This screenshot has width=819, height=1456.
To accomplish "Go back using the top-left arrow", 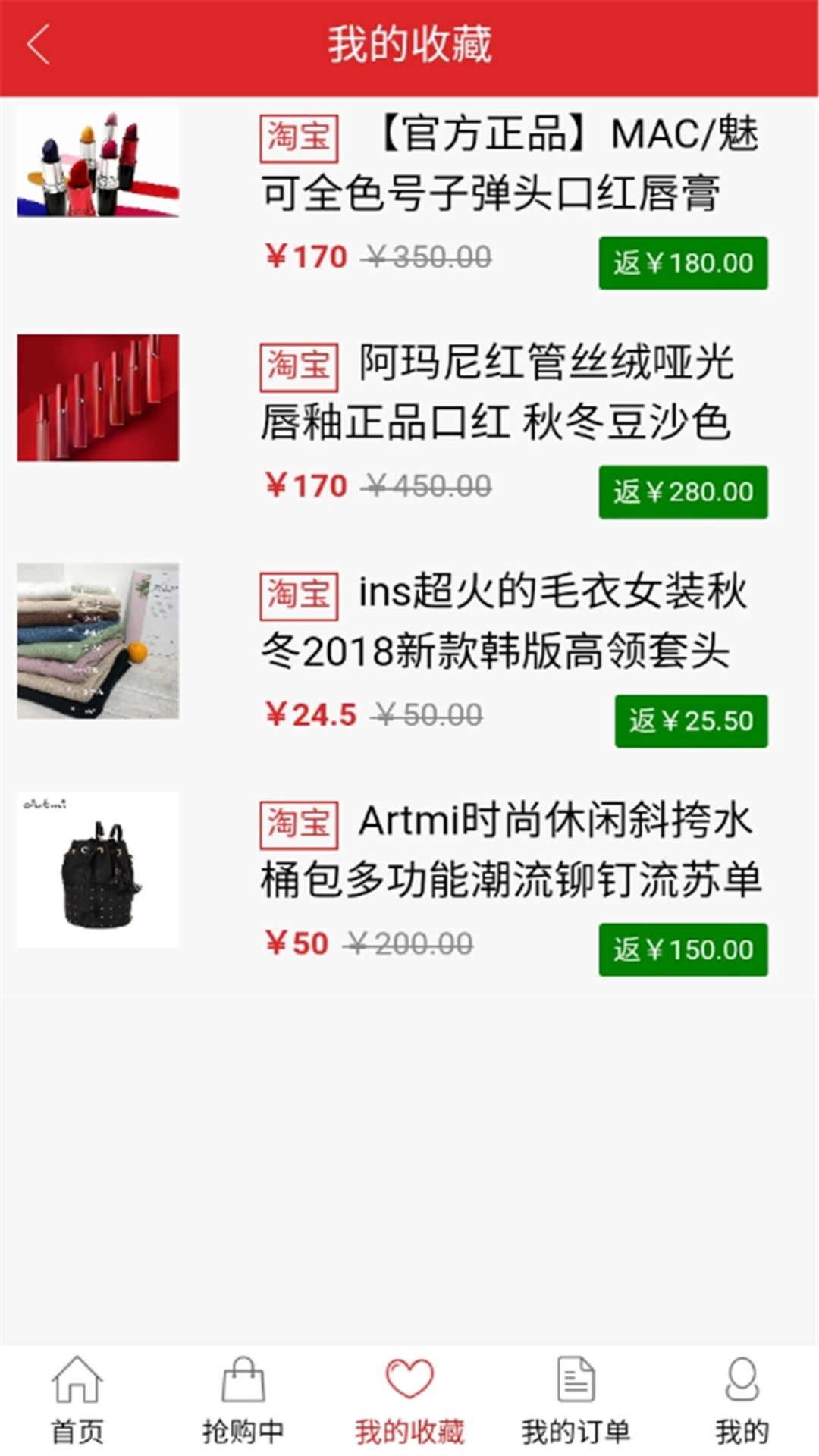I will (38, 44).
